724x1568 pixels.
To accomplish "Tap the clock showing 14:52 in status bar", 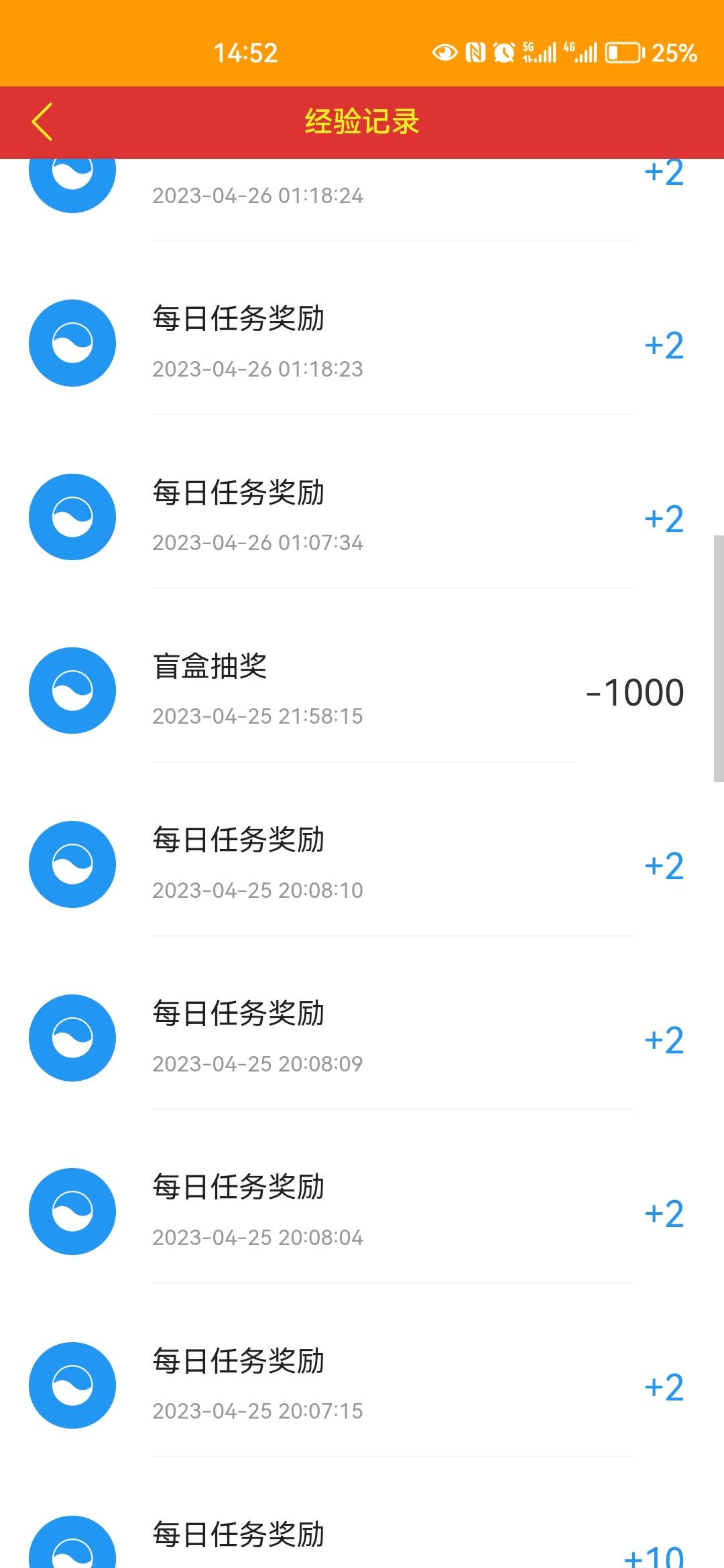I will 247,52.
